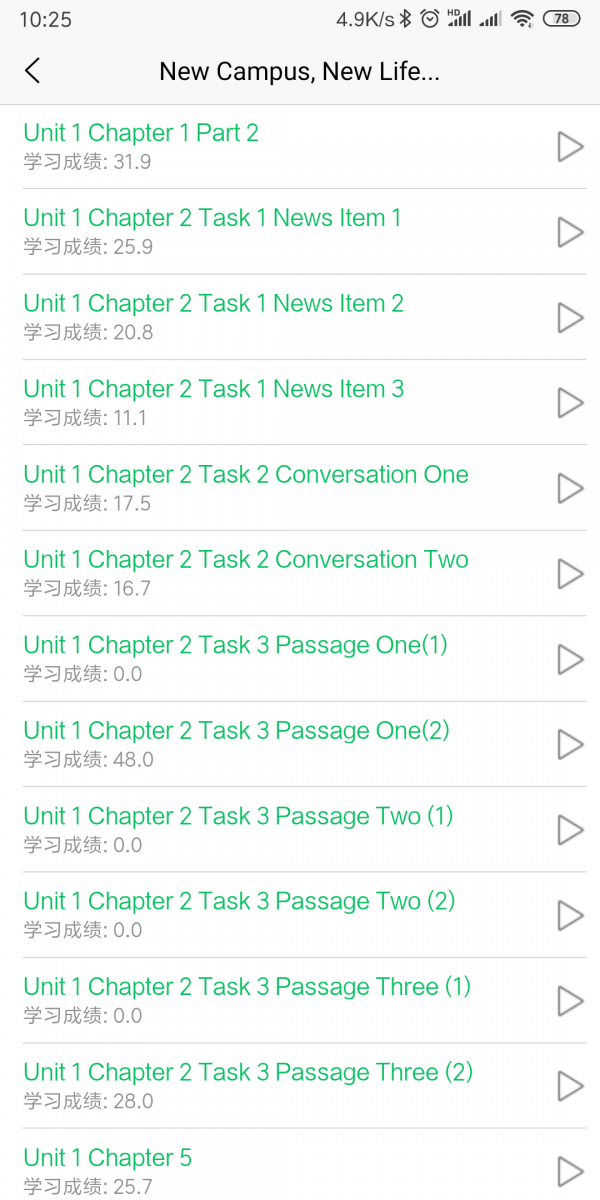This screenshot has height=1200, width=600.
Task: Play Task 3 Passage Two (2)
Action: [x=570, y=915]
